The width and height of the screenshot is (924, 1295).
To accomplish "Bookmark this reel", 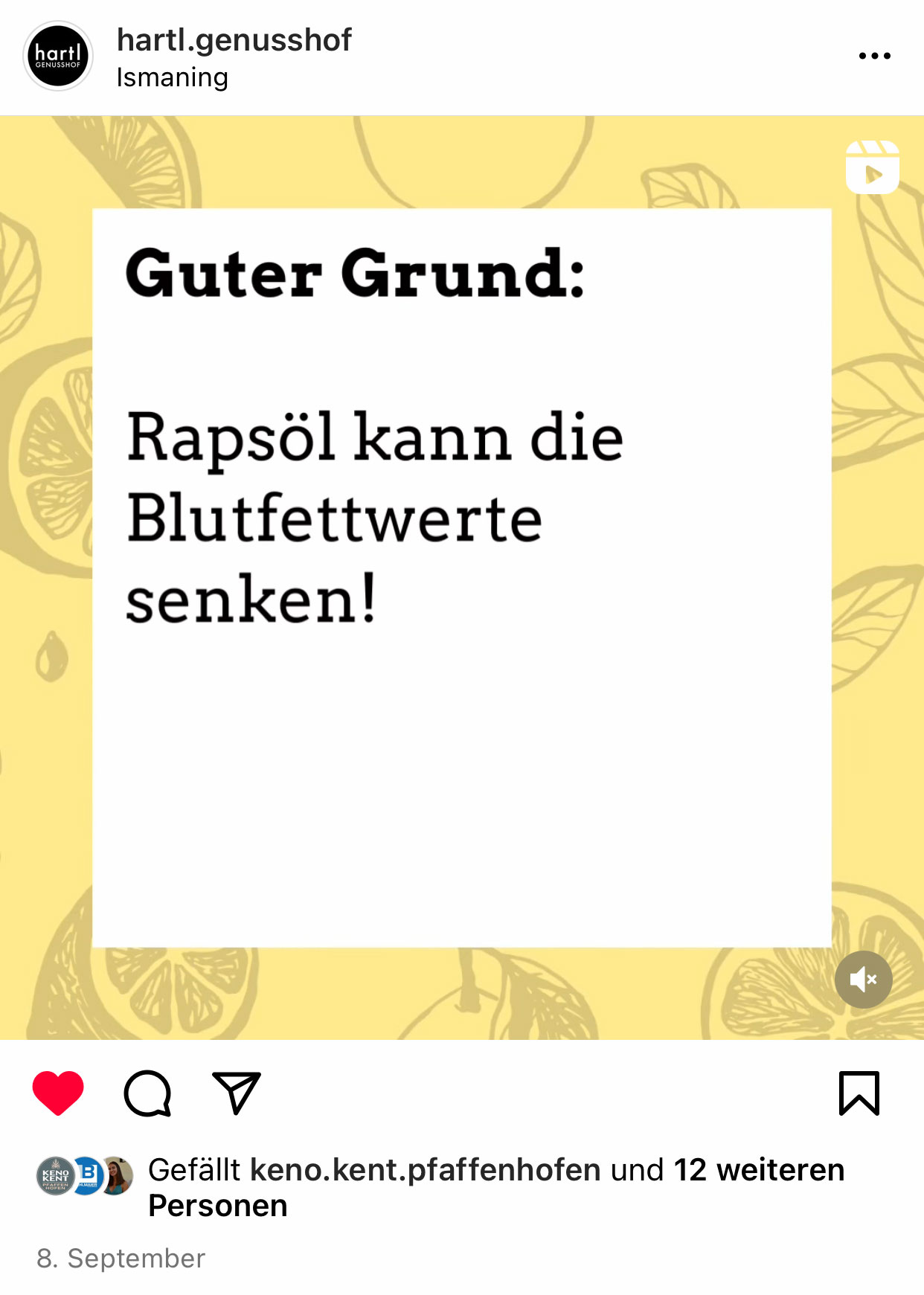I will click(x=859, y=1093).
